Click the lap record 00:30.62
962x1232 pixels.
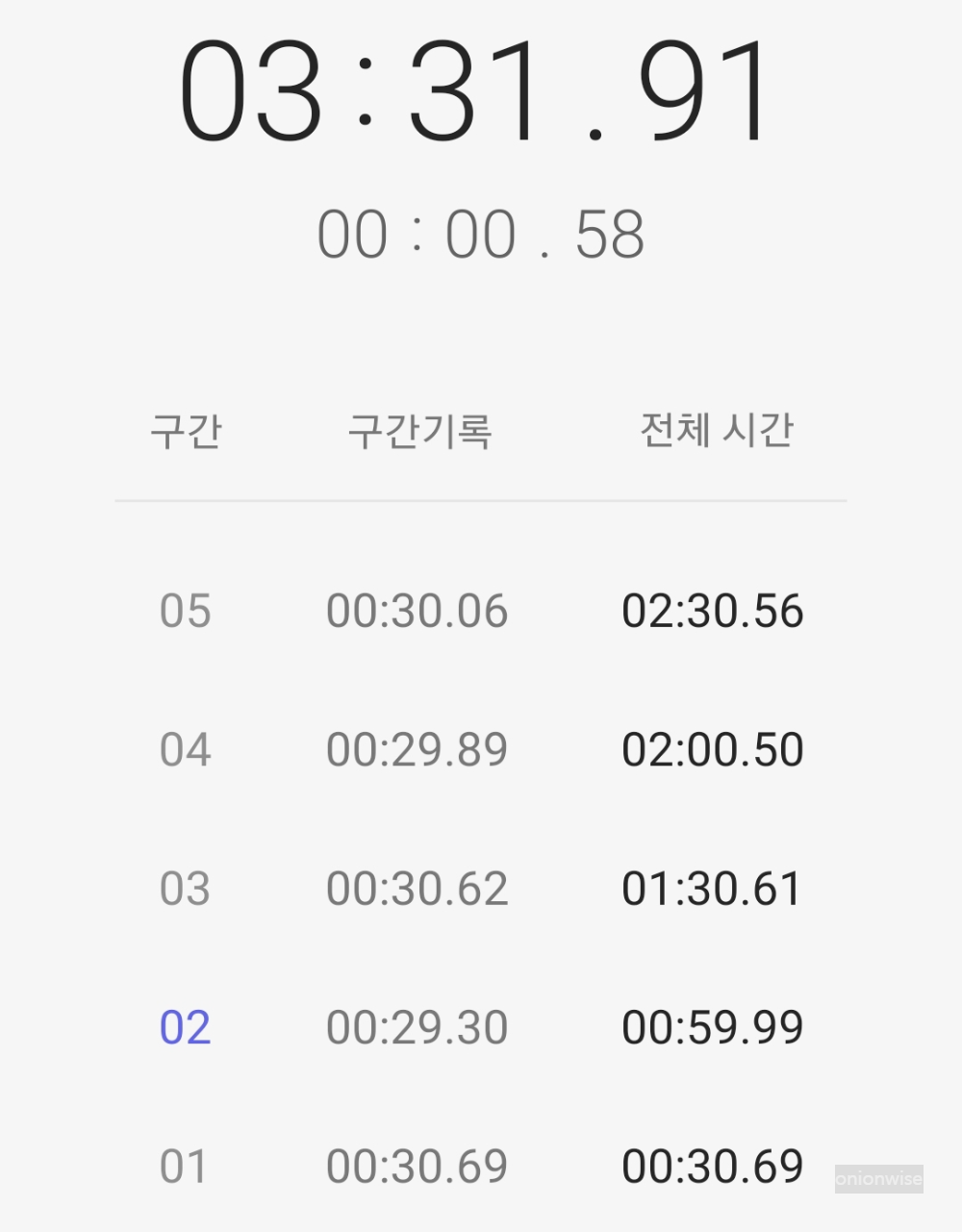418,888
